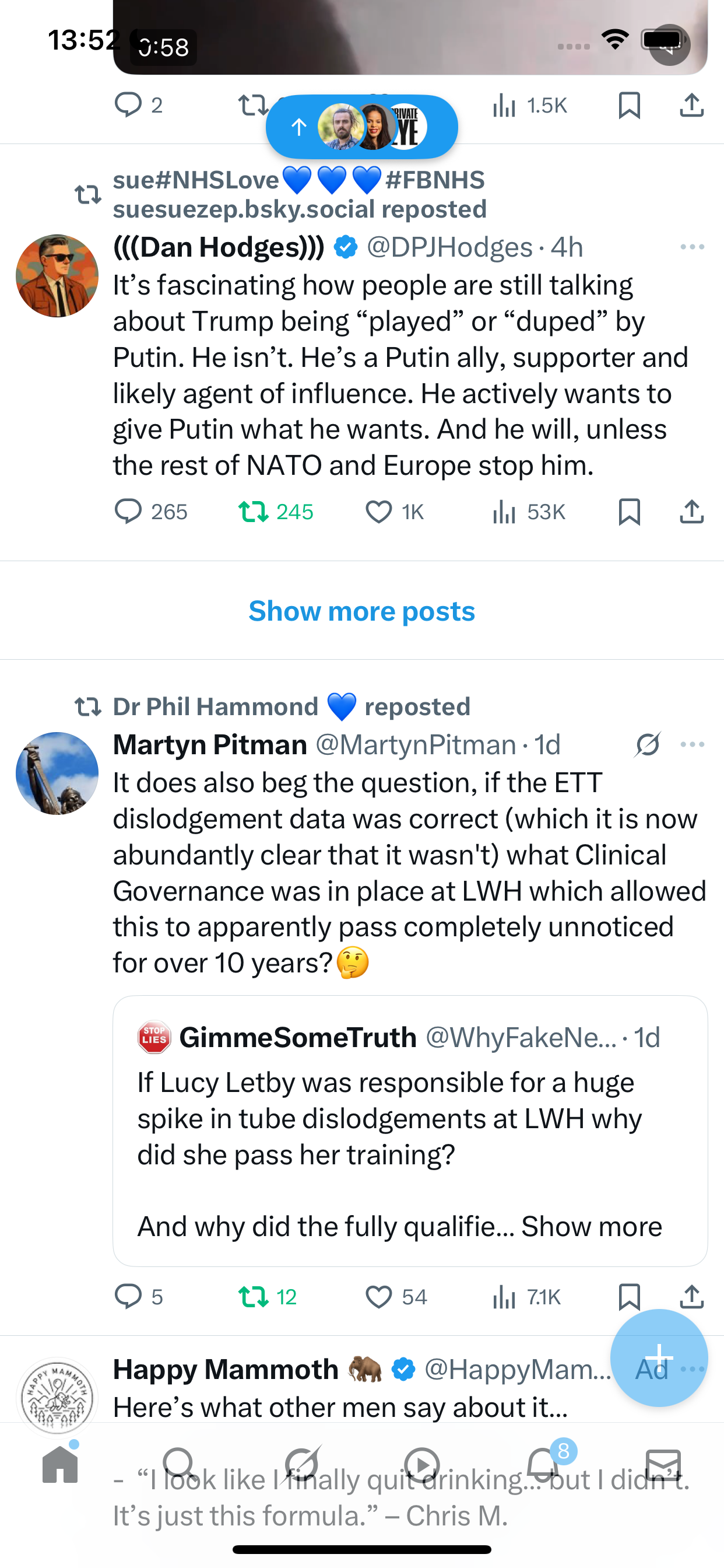724x1568 pixels.
Task: Open Martyn Pitman's profile picture
Action: click(57, 773)
